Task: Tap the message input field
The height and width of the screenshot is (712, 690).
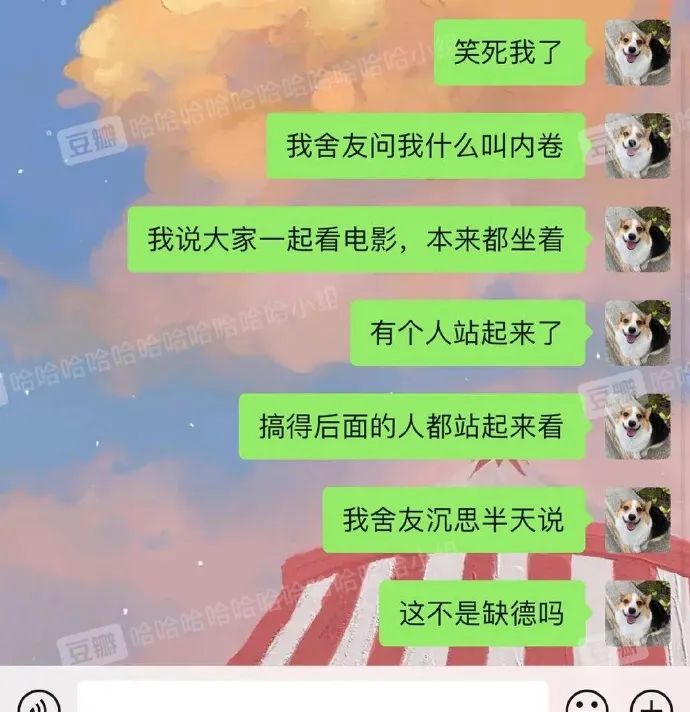Action: 312,698
